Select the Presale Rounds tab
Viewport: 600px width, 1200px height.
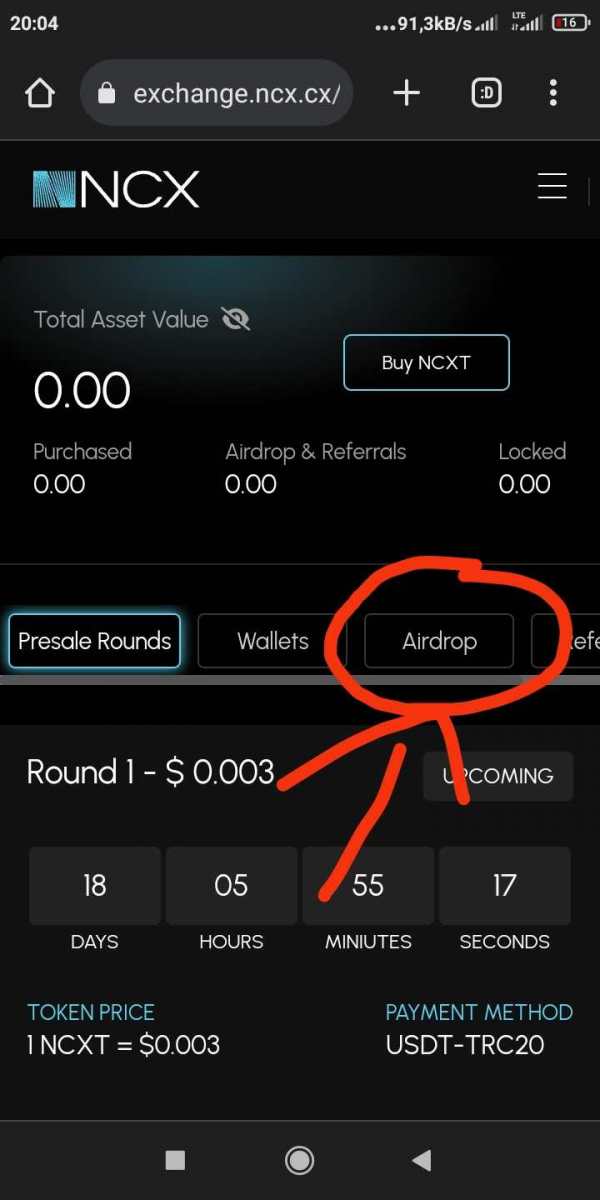[95, 641]
